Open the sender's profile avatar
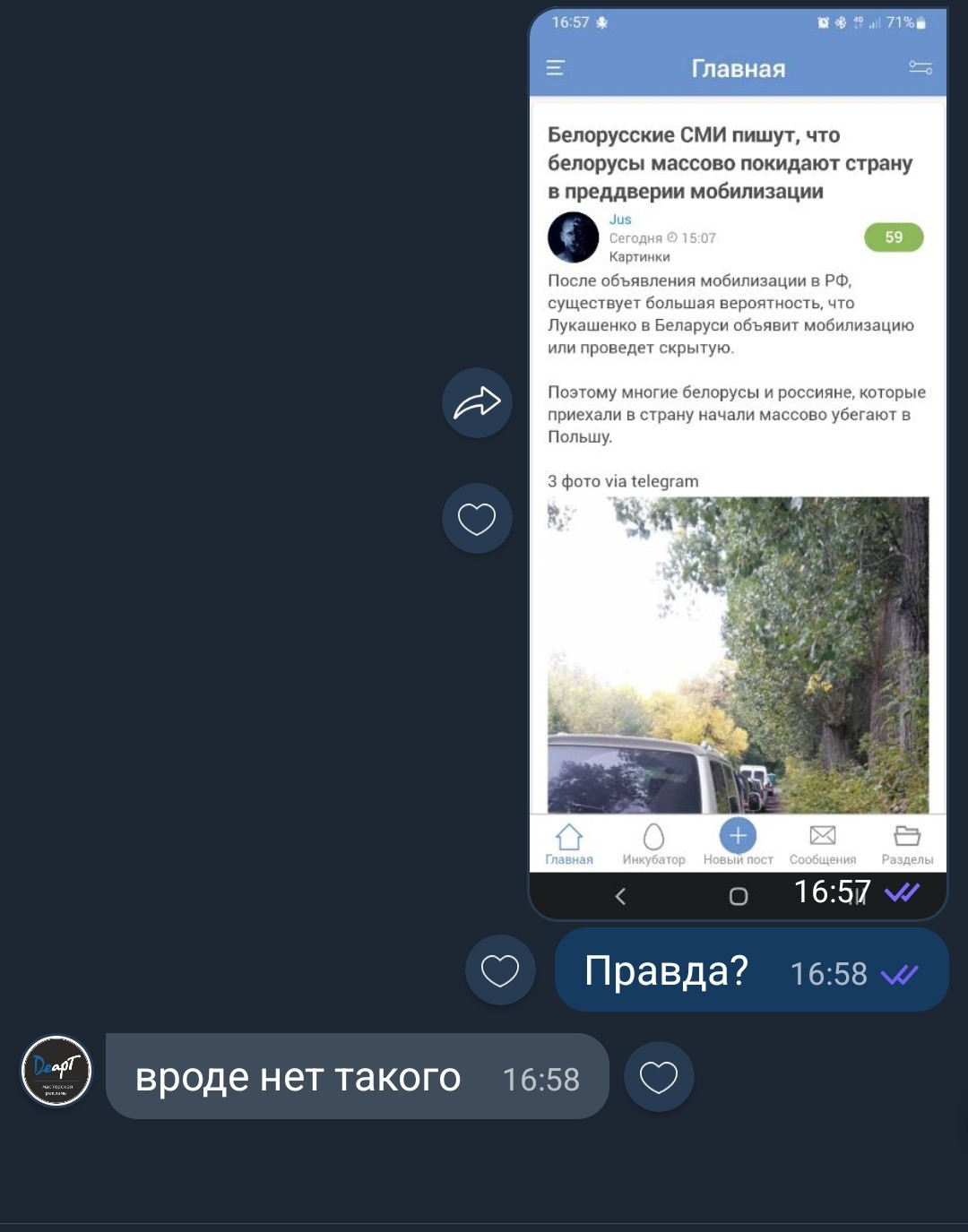 [x=56, y=1071]
